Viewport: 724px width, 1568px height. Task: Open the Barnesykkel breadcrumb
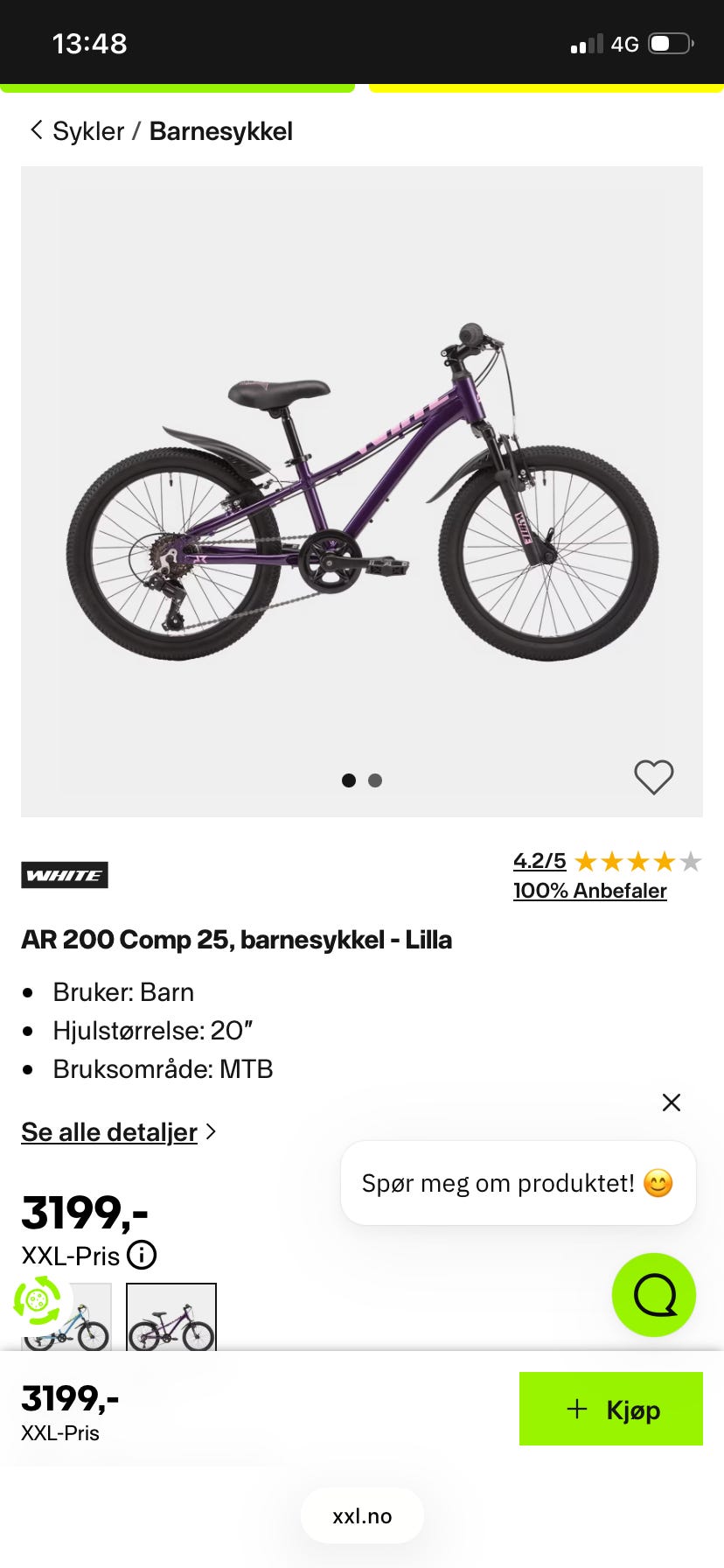tap(221, 131)
